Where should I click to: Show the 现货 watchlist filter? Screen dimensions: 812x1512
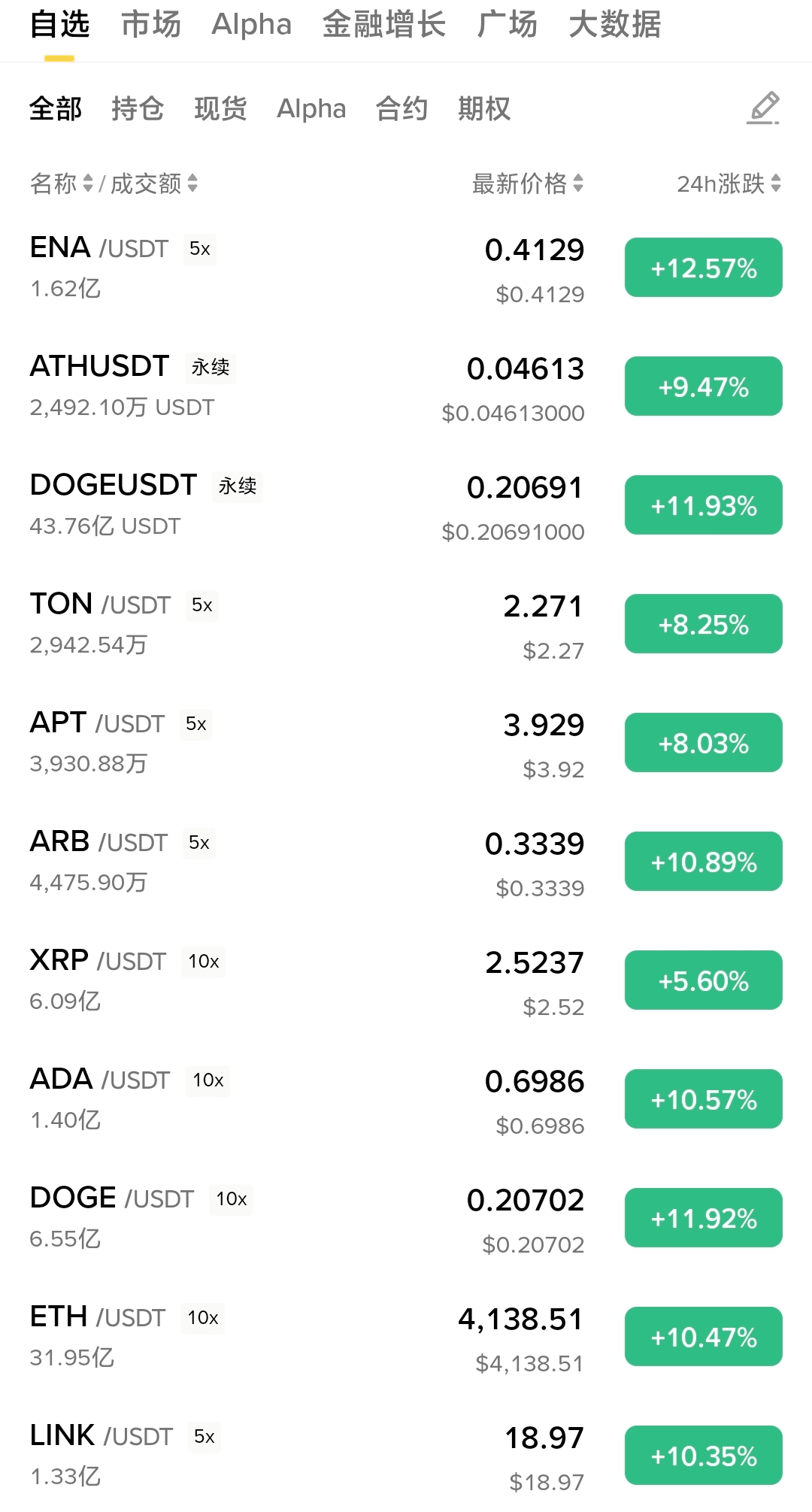click(x=220, y=109)
